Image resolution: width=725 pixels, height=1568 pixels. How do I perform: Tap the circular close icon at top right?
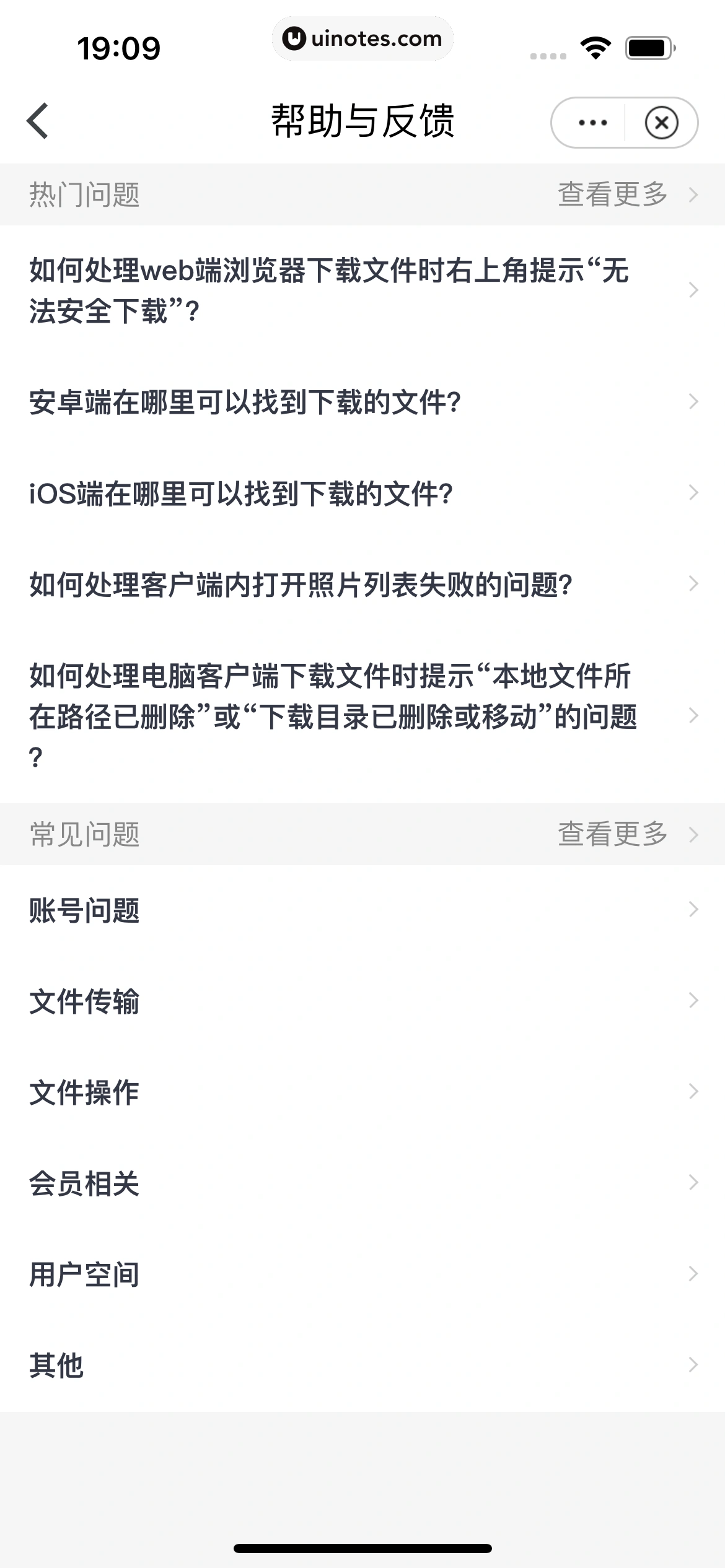pos(661,123)
